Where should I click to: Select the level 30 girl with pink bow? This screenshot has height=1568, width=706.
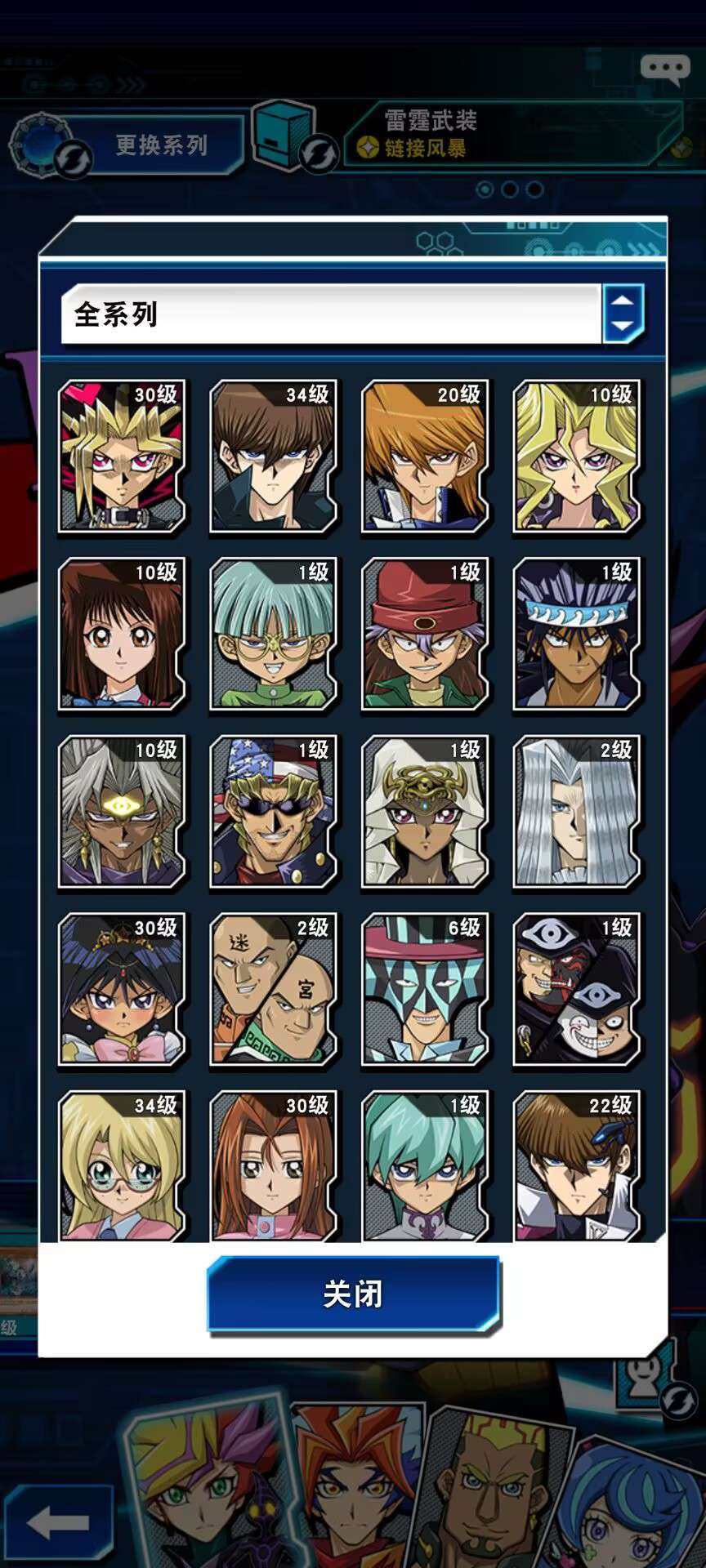click(x=123, y=990)
